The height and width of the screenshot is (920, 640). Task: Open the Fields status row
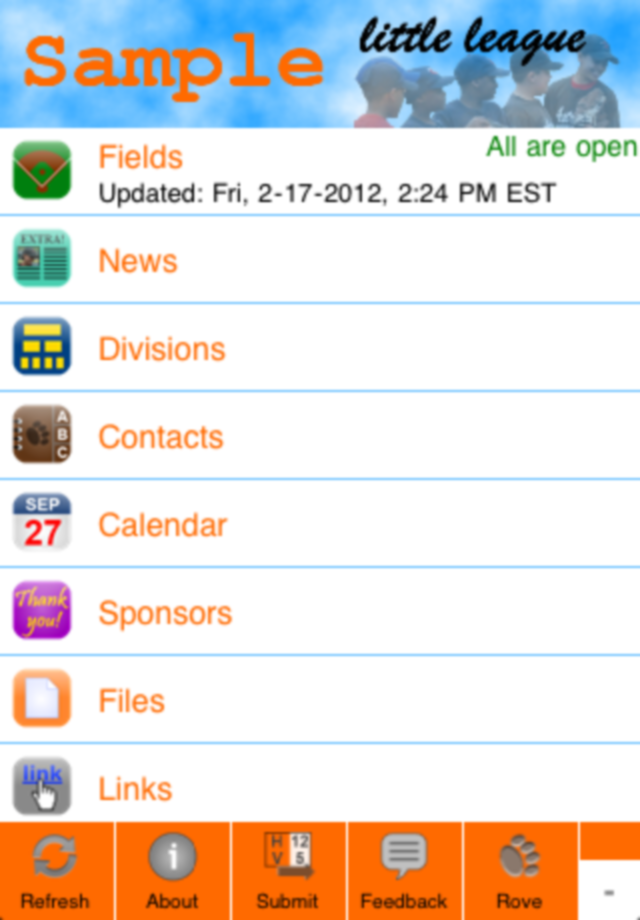320,172
